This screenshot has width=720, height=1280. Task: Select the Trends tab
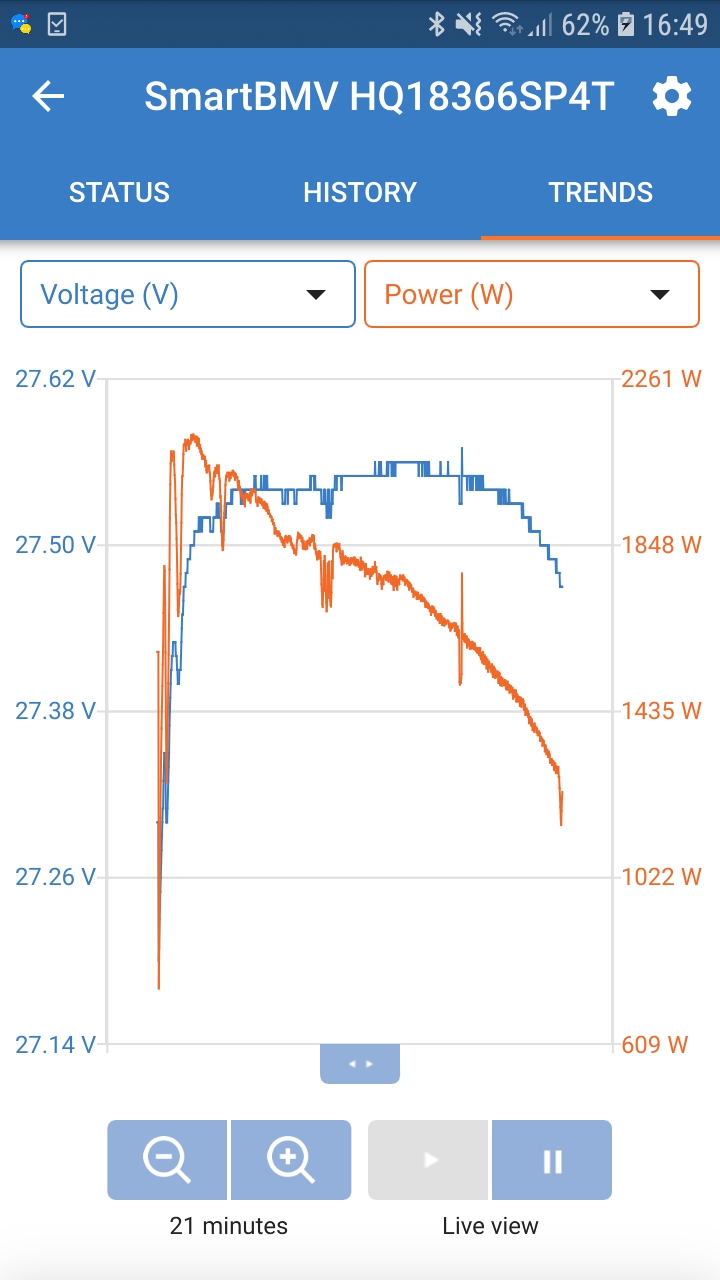[600, 192]
